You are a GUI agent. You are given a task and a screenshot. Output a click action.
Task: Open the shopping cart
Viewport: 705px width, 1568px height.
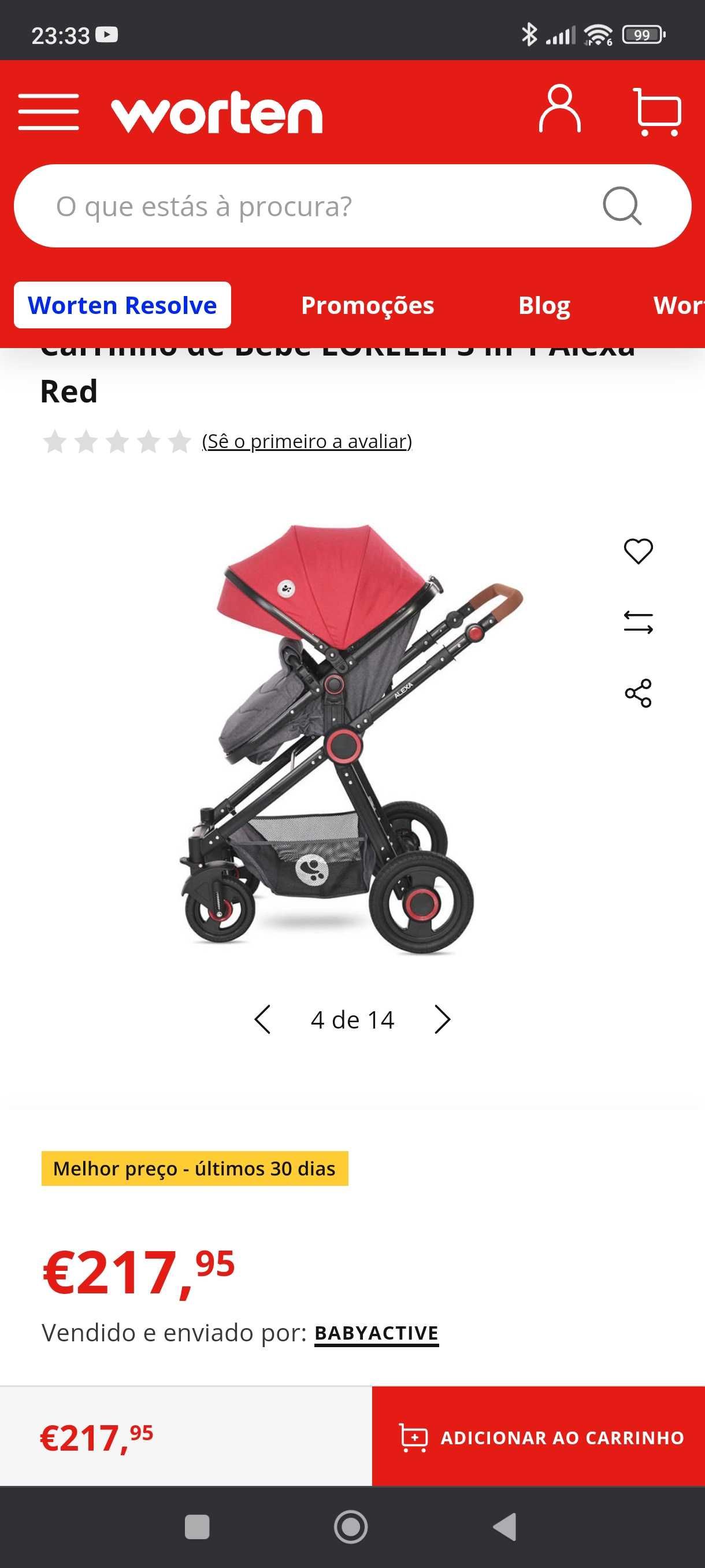657,112
